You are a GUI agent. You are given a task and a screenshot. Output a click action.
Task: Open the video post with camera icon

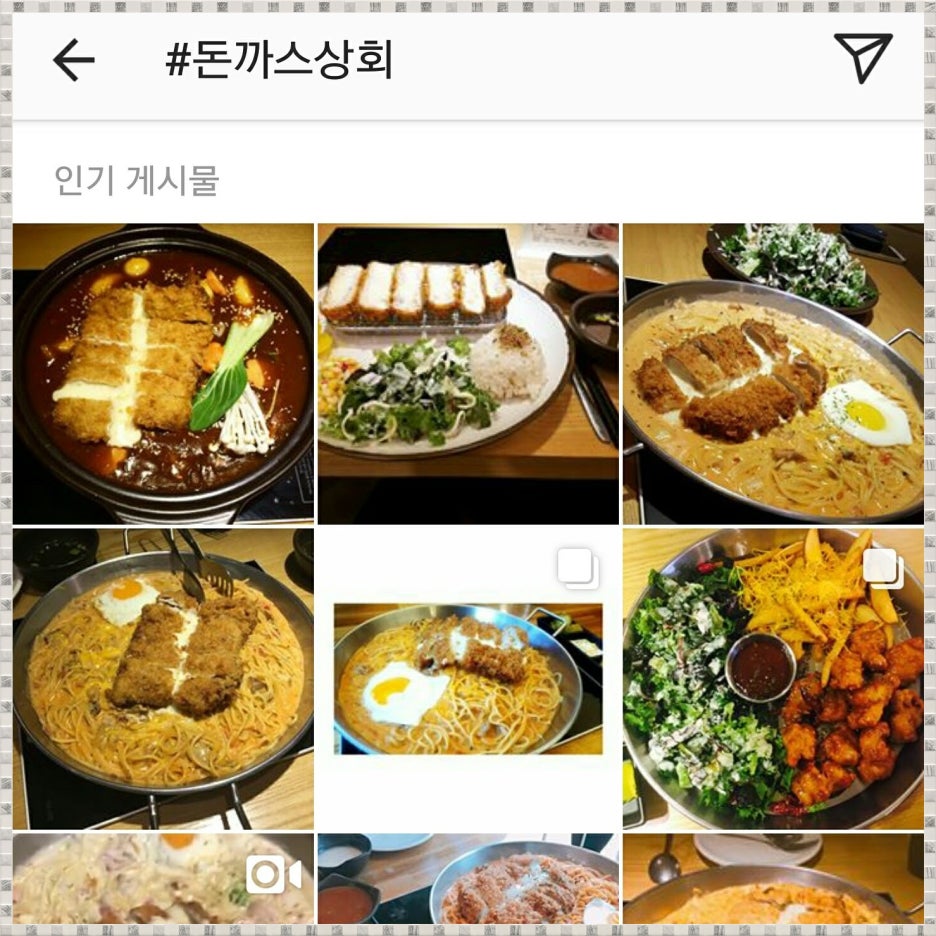click(162, 878)
